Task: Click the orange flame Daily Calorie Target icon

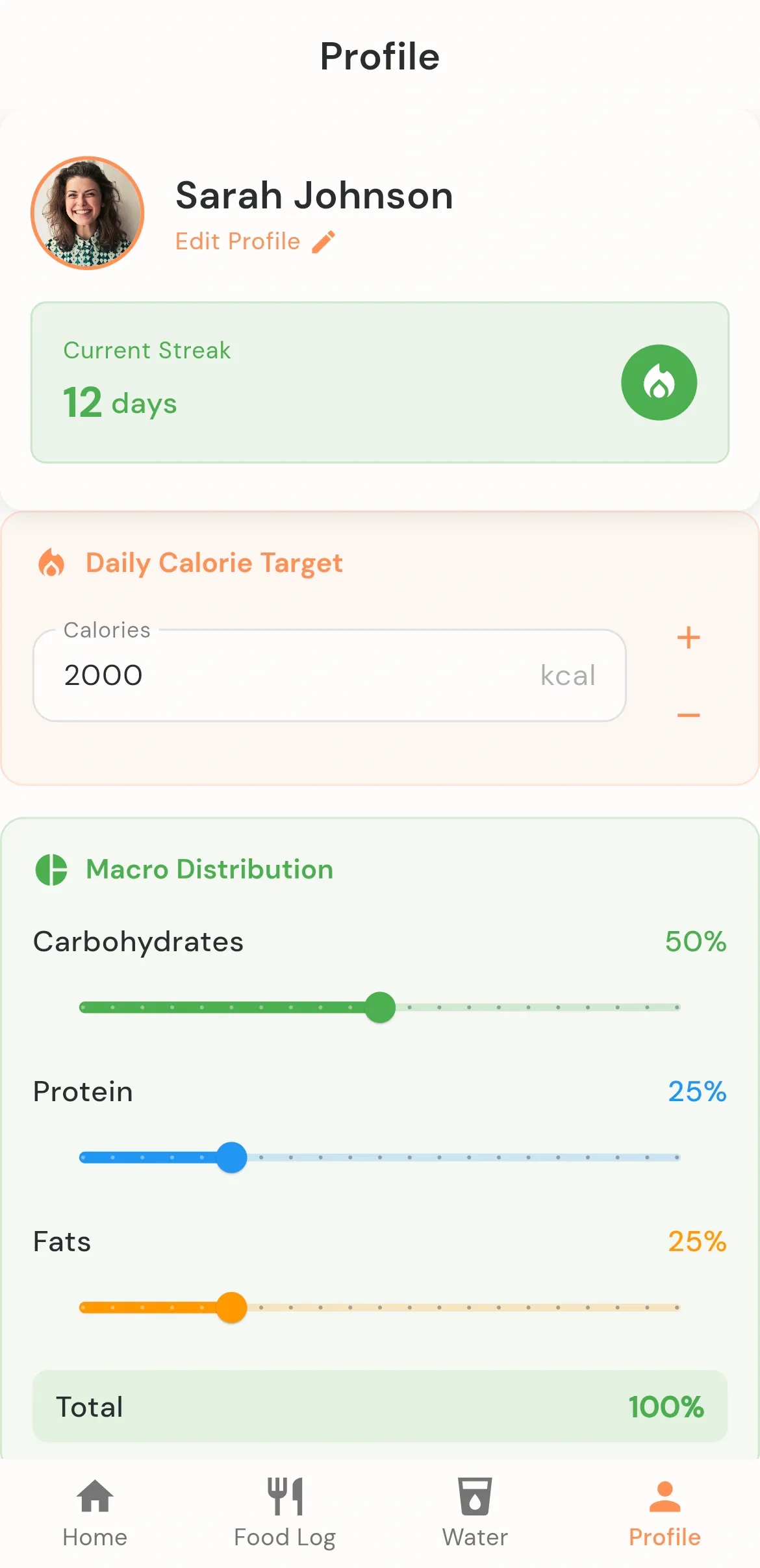Action: click(51, 563)
